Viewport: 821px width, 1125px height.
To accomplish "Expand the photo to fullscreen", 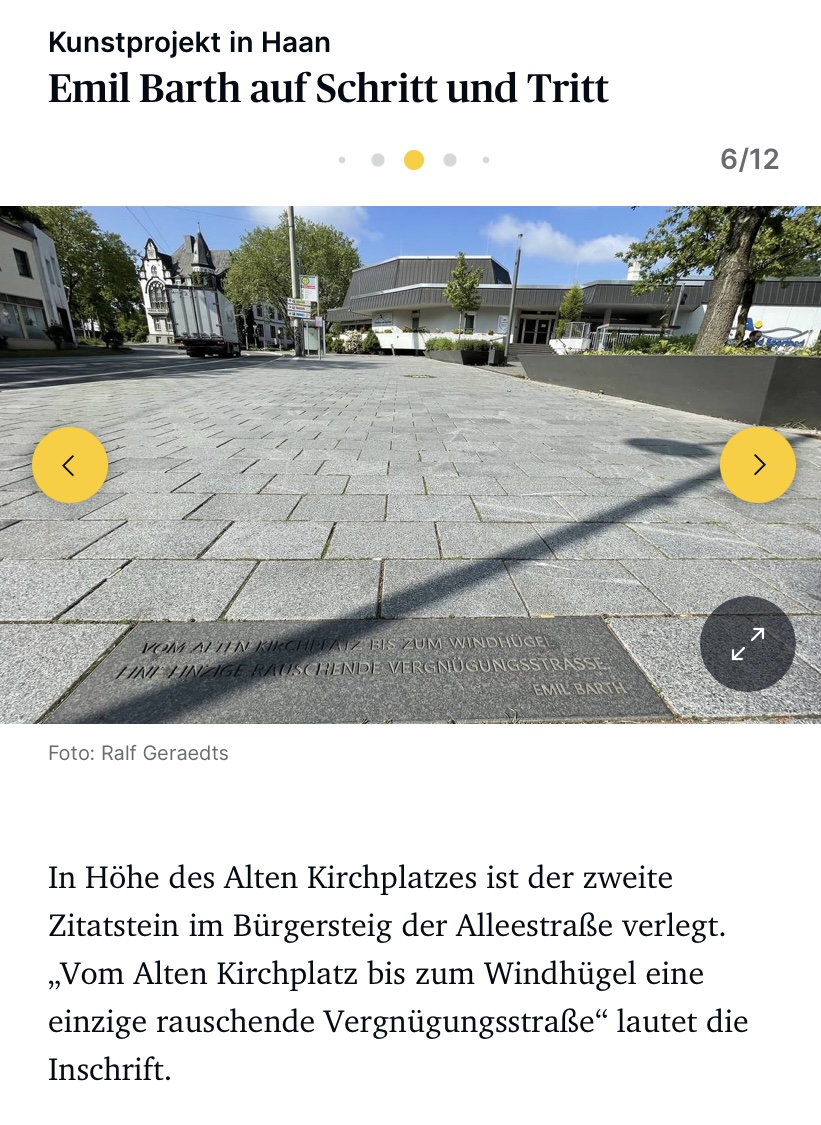I will pyautogui.click(x=747, y=644).
